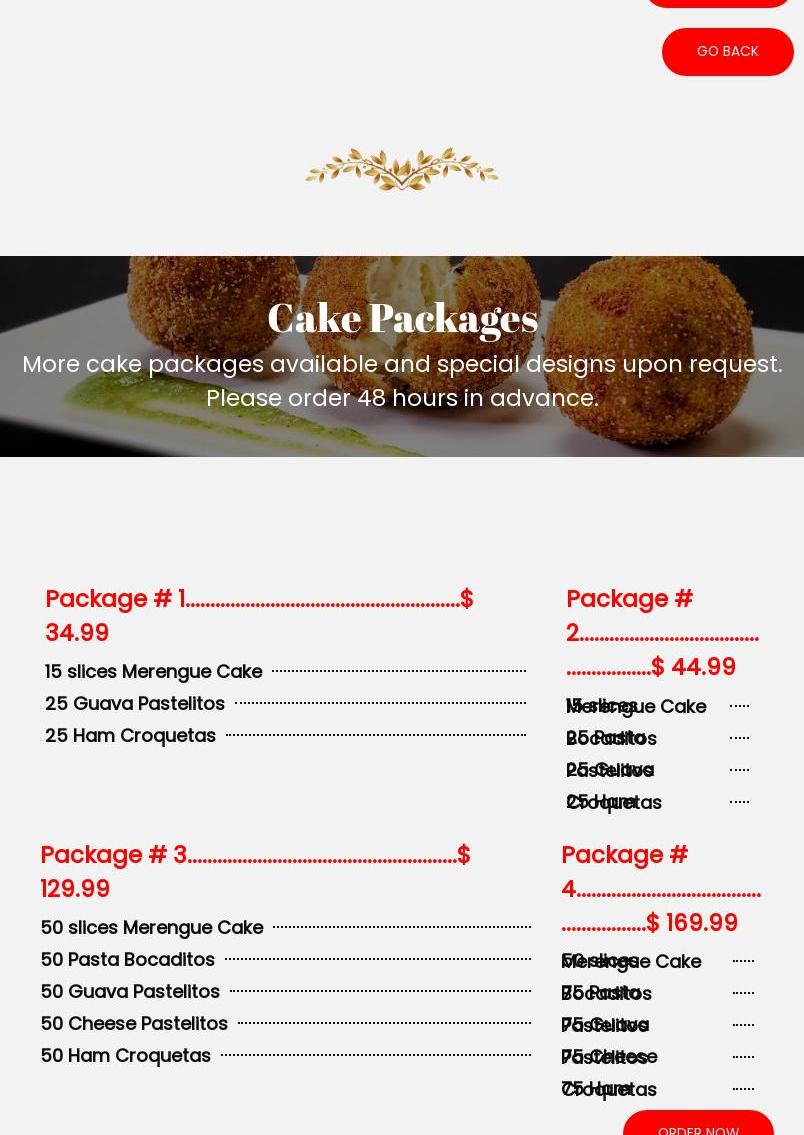Tap the GO BACK button
Image resolution: width=804 pixels, height=1135 pixels.
click(x=727, y=51)
